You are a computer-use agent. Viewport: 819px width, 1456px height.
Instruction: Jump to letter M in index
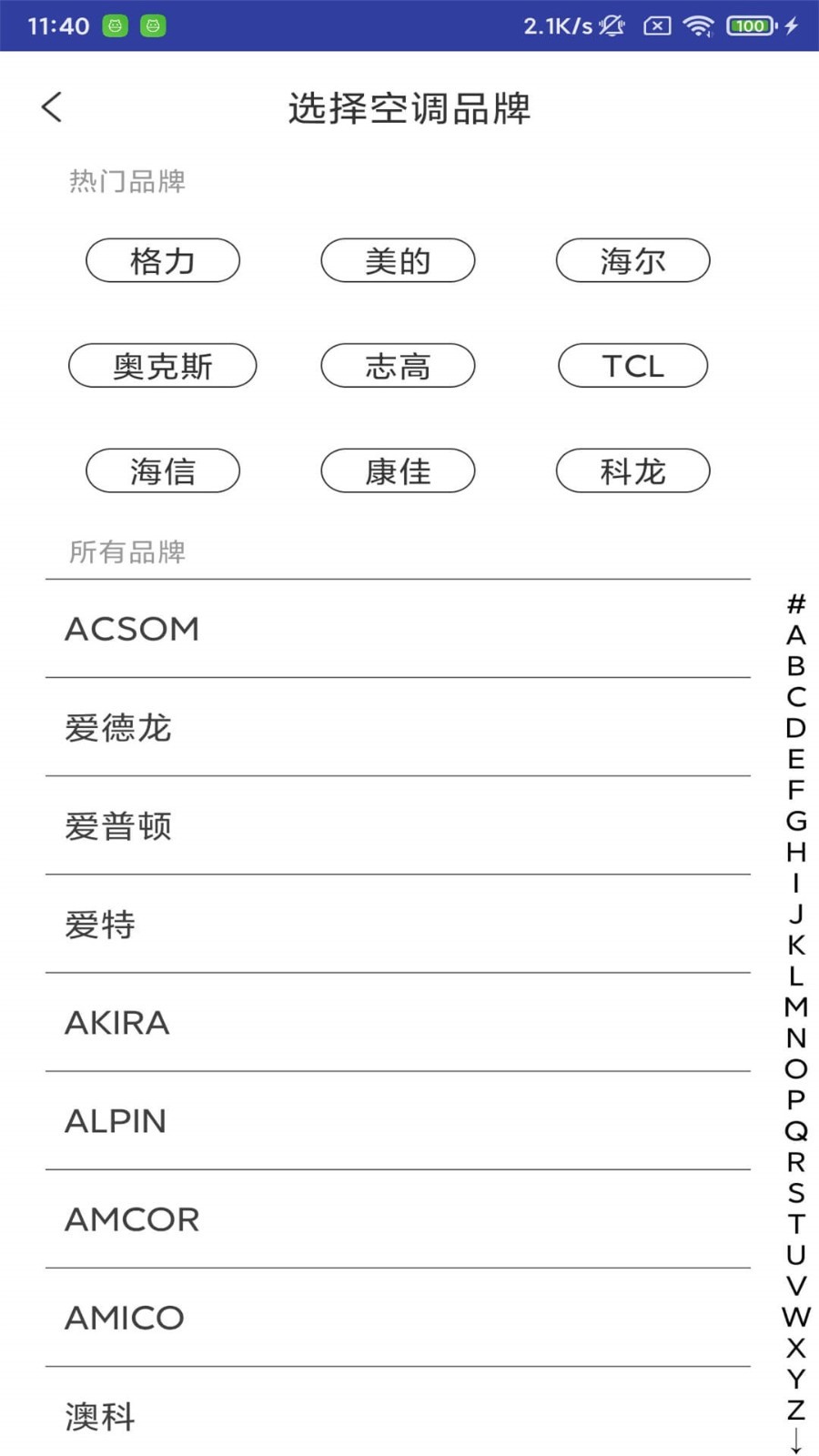click(x=795, y=1006)
